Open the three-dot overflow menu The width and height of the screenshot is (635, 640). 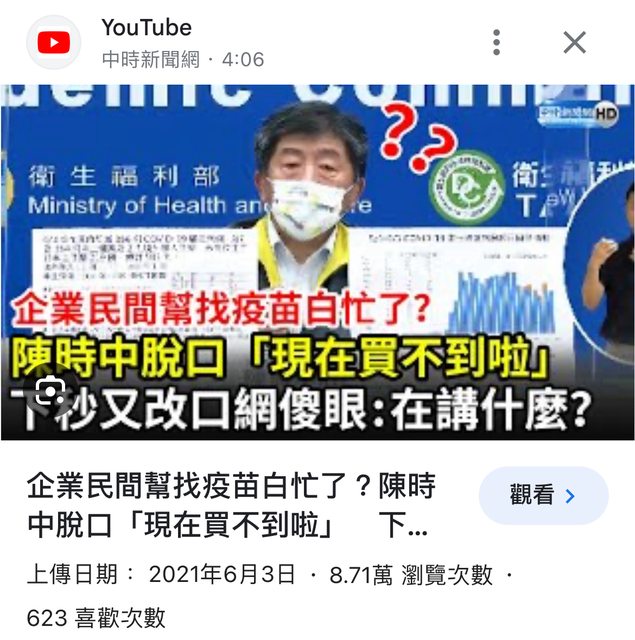tap(496, 42)
